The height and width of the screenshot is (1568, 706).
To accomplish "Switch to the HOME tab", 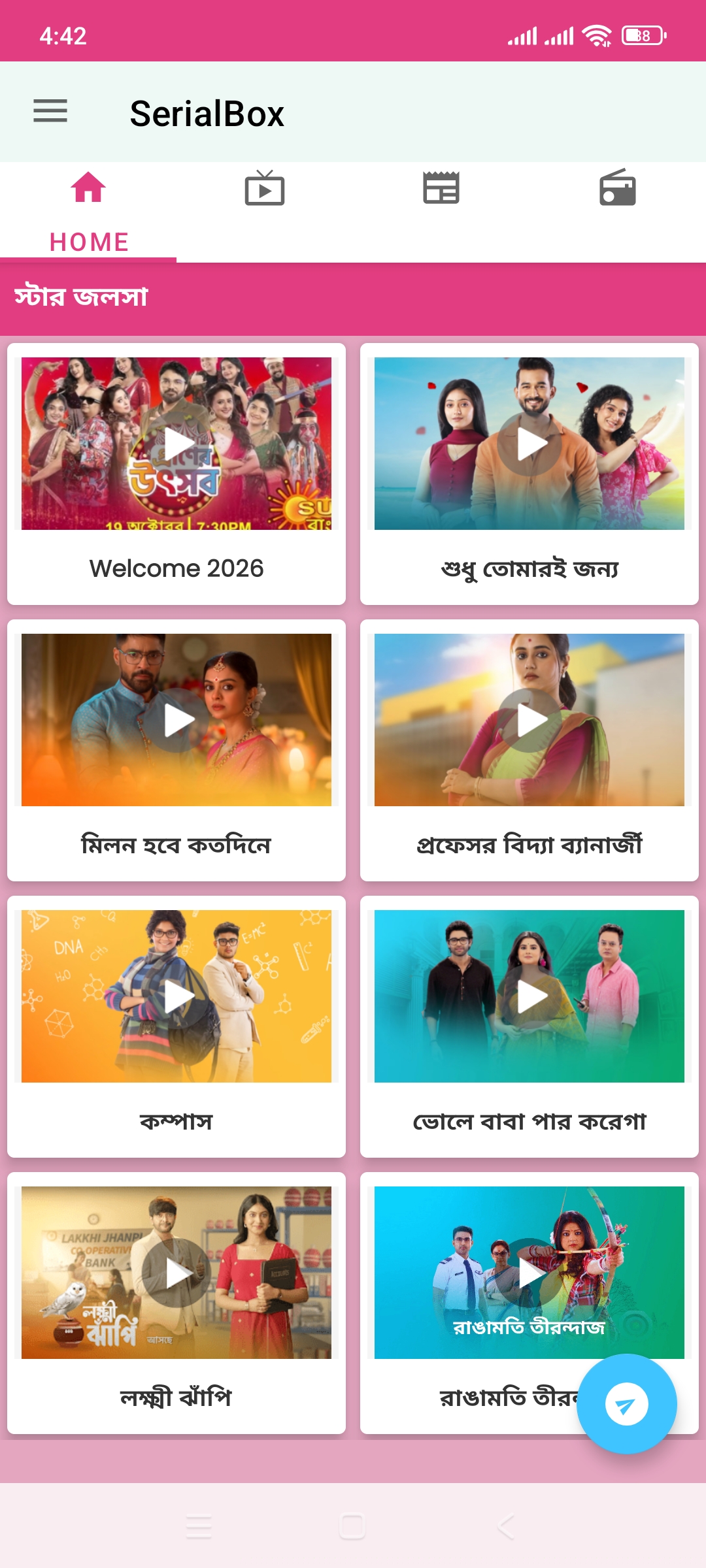I will (x=88, y=242).
